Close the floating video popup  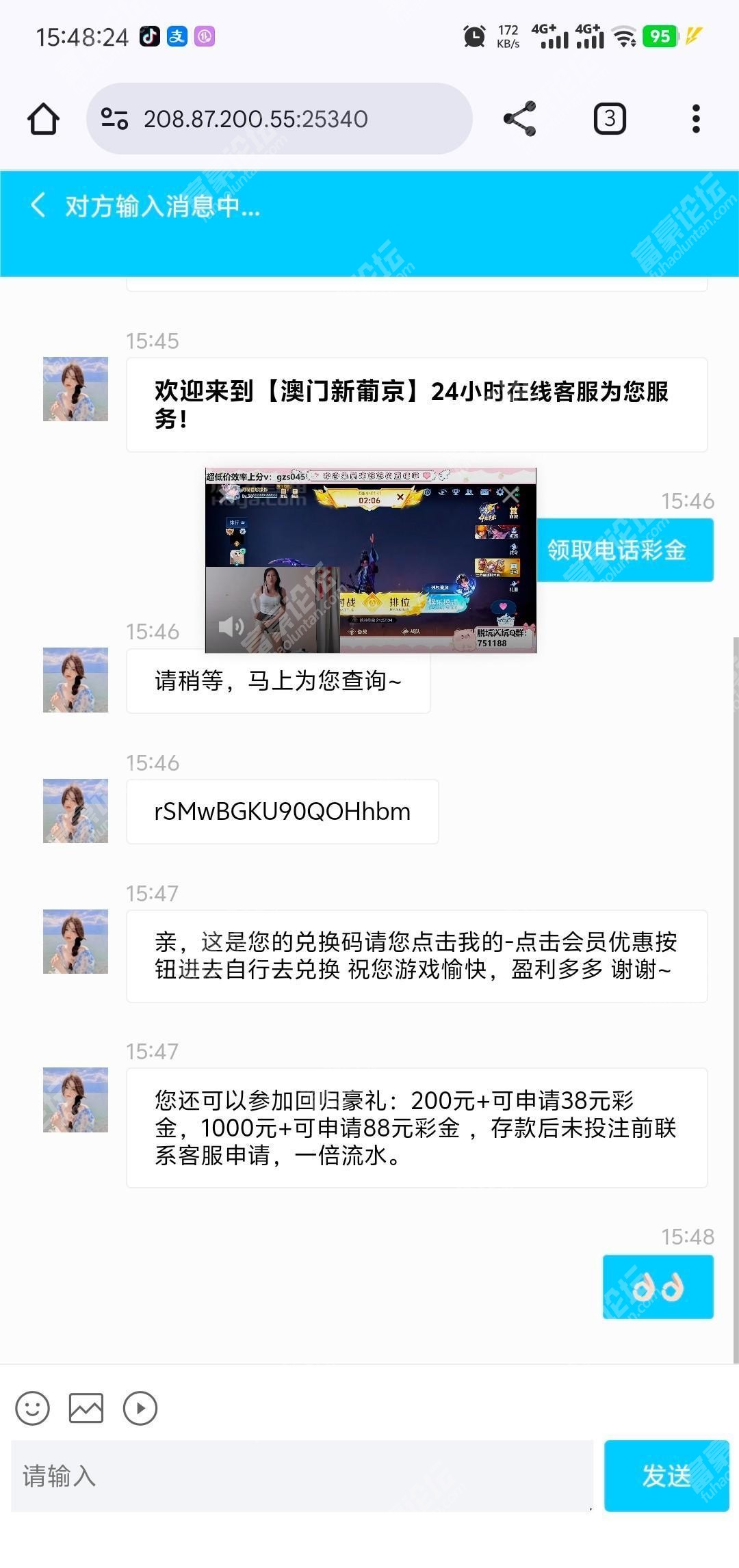[x=510, y=495]
